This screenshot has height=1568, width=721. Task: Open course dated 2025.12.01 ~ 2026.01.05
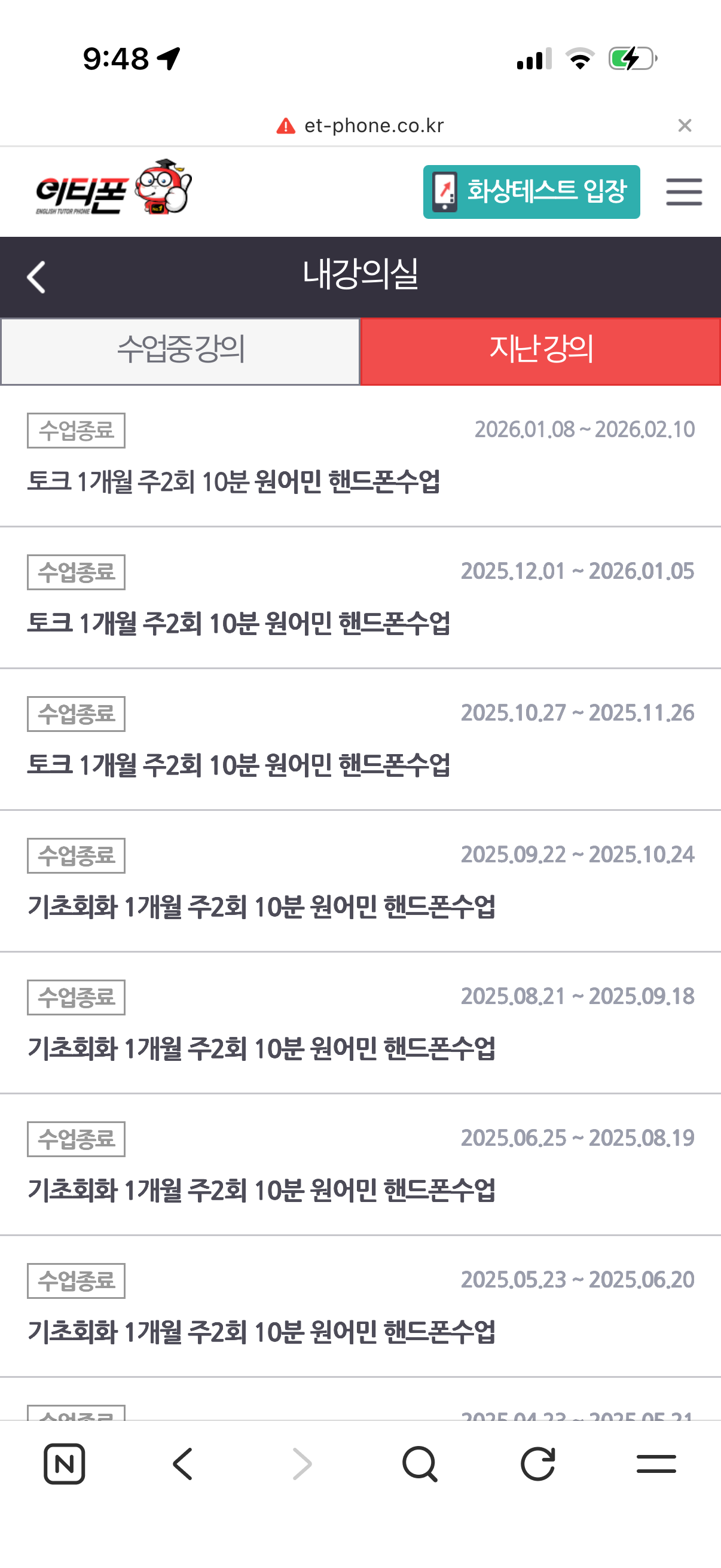(239, 623)
